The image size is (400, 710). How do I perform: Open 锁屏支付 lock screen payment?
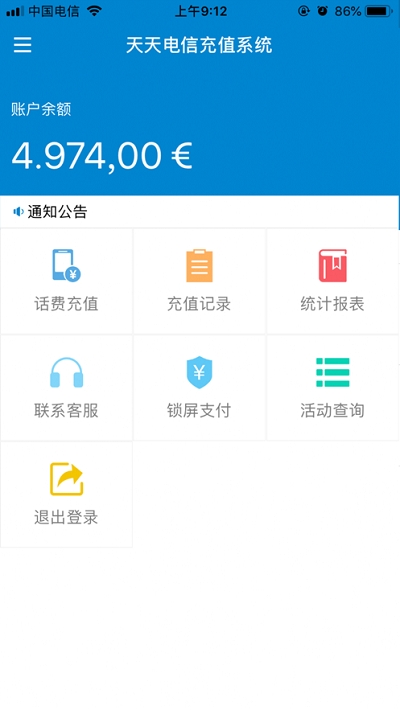(199, 388)
